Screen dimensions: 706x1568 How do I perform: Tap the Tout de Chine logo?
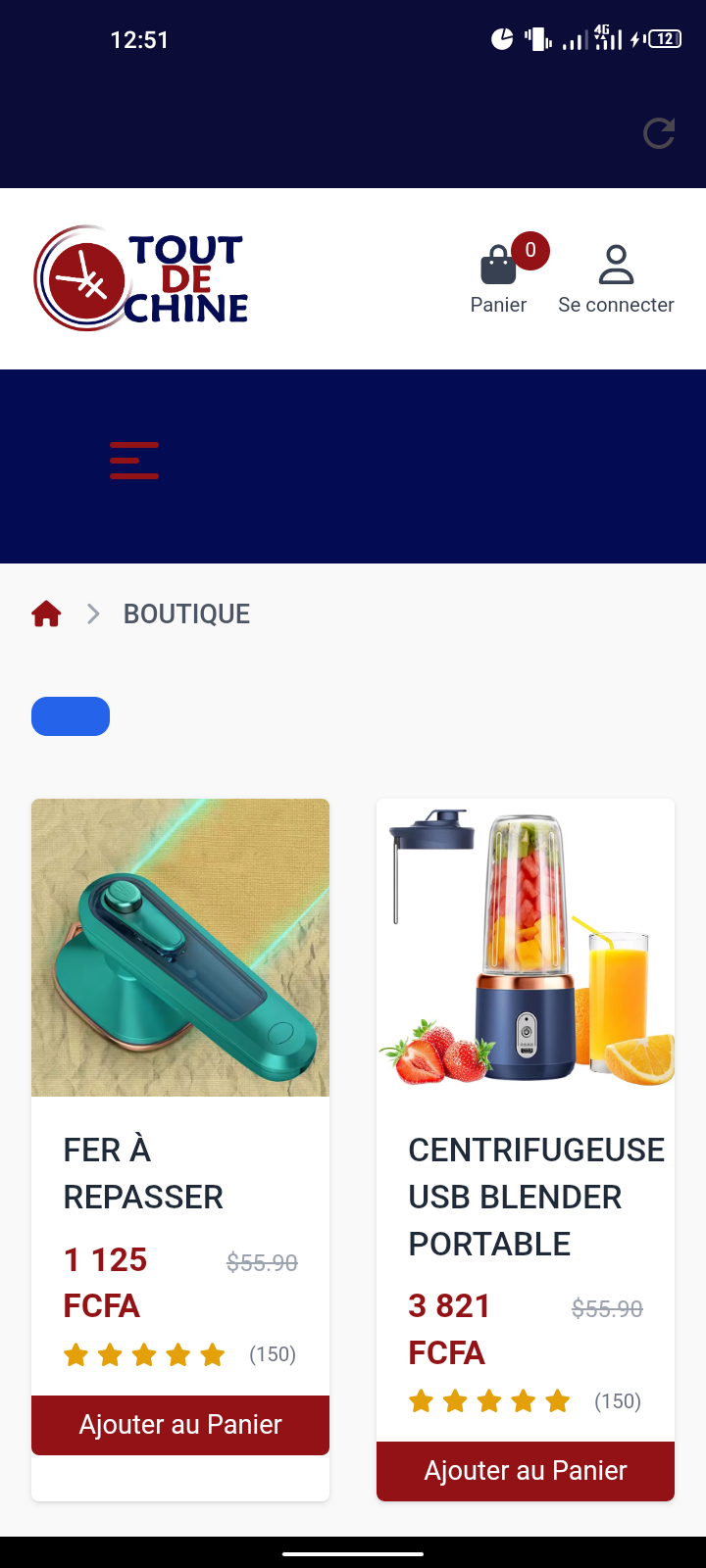click(142, 279)
